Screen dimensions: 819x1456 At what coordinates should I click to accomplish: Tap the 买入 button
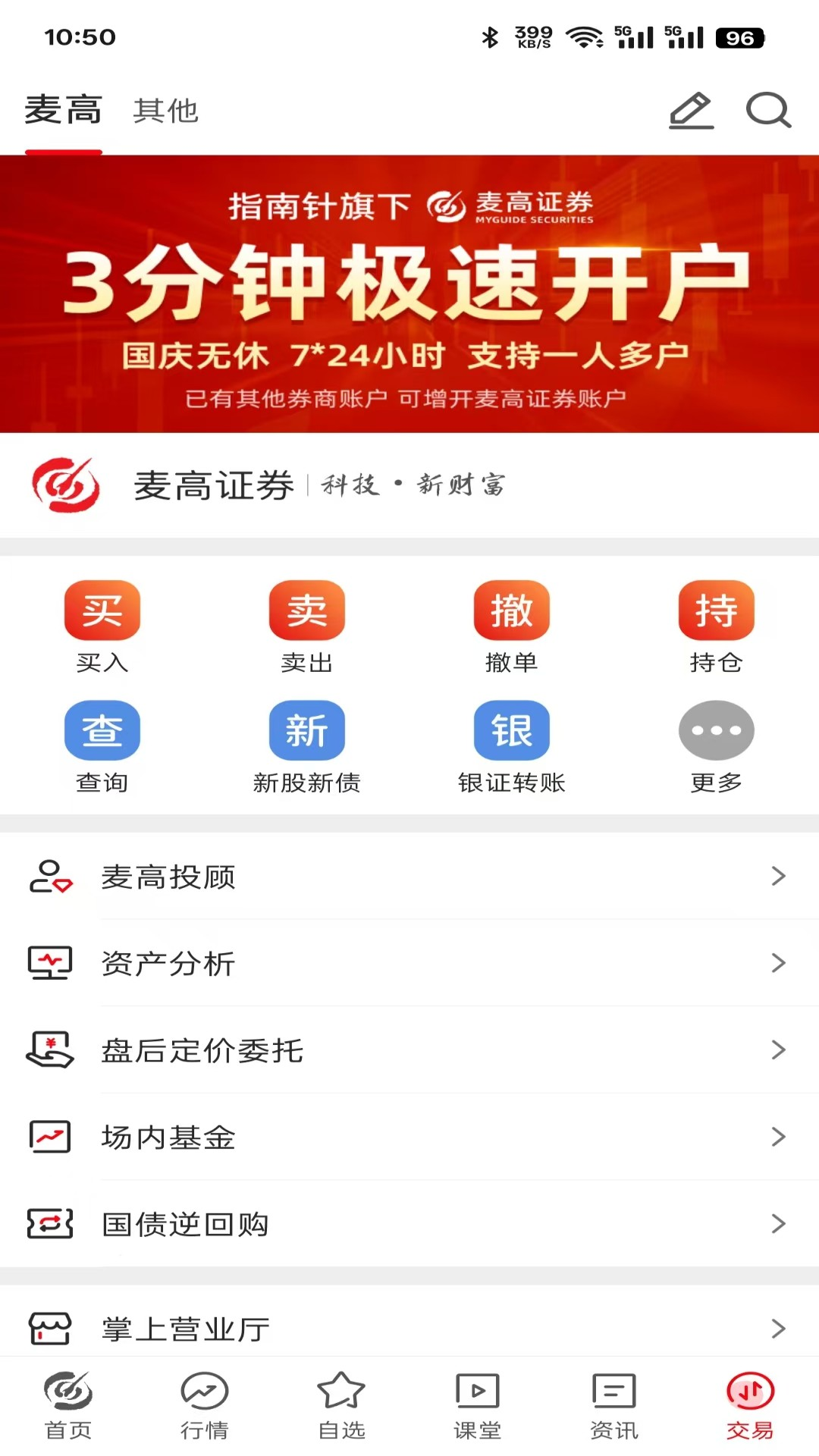(x=102, y=627)
